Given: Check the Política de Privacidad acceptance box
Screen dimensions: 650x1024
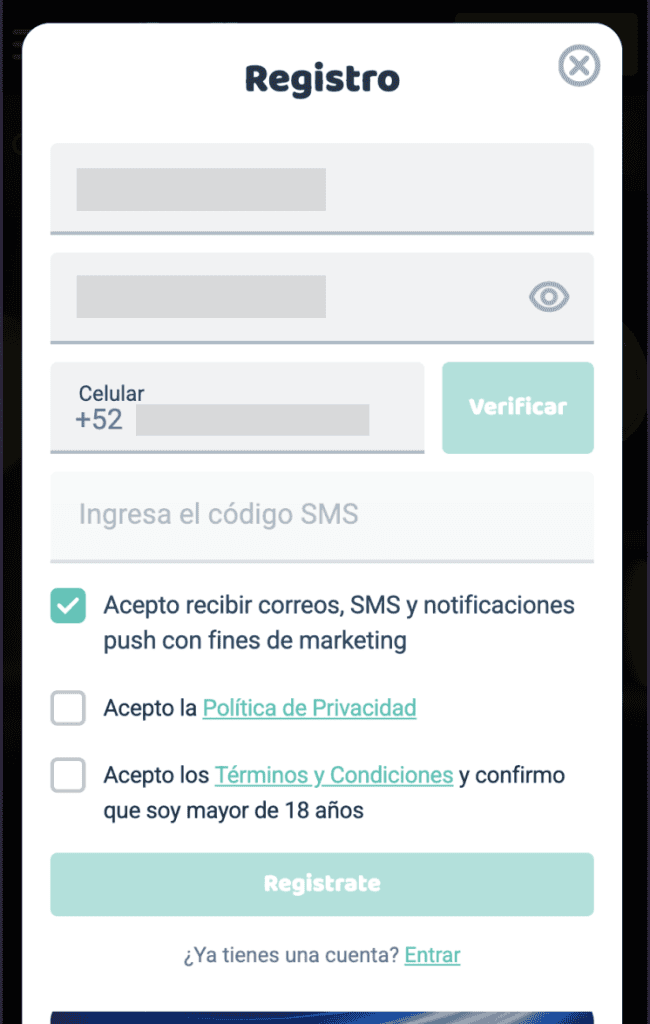Looking at the screenshot, I should pyautogui.click(x=68, y=709).
